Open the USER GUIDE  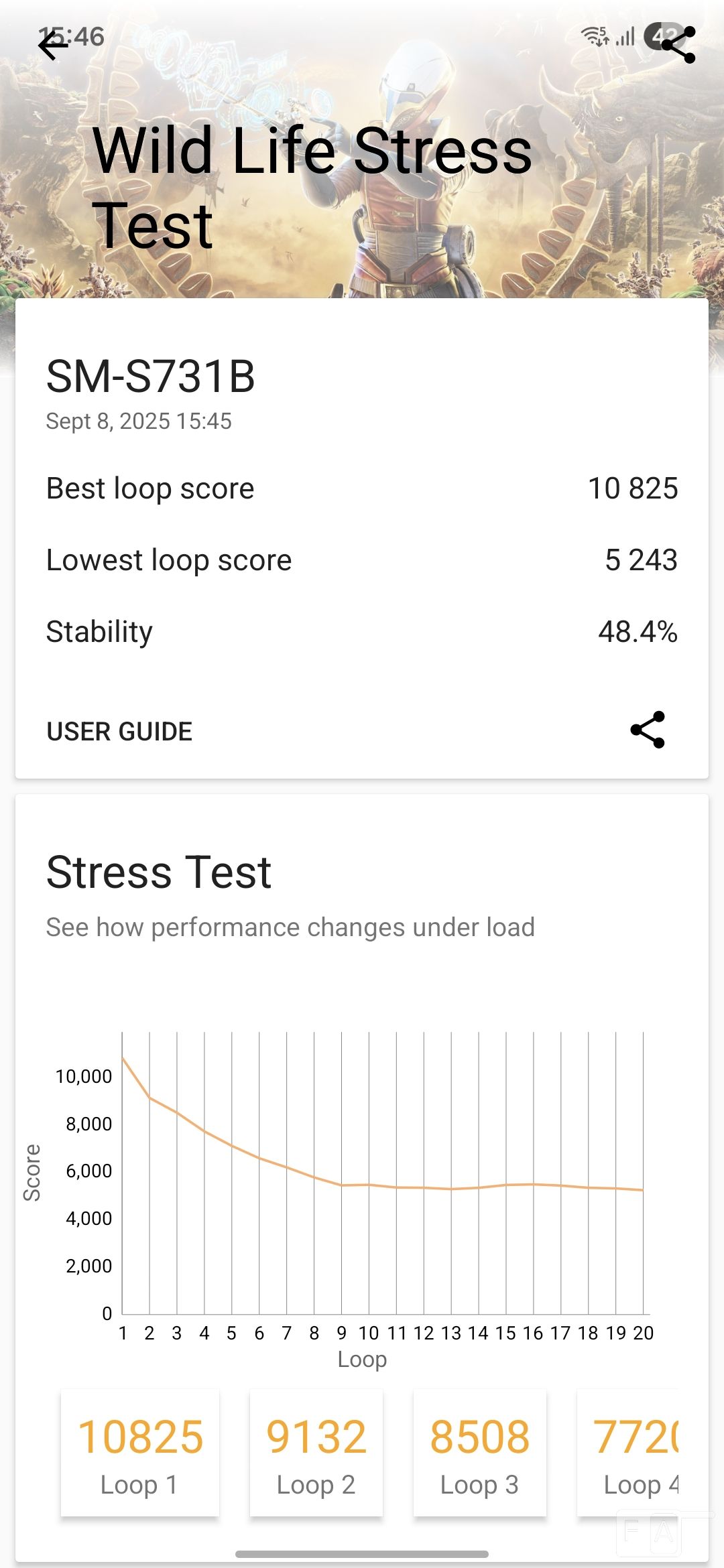tap(119, 731)
